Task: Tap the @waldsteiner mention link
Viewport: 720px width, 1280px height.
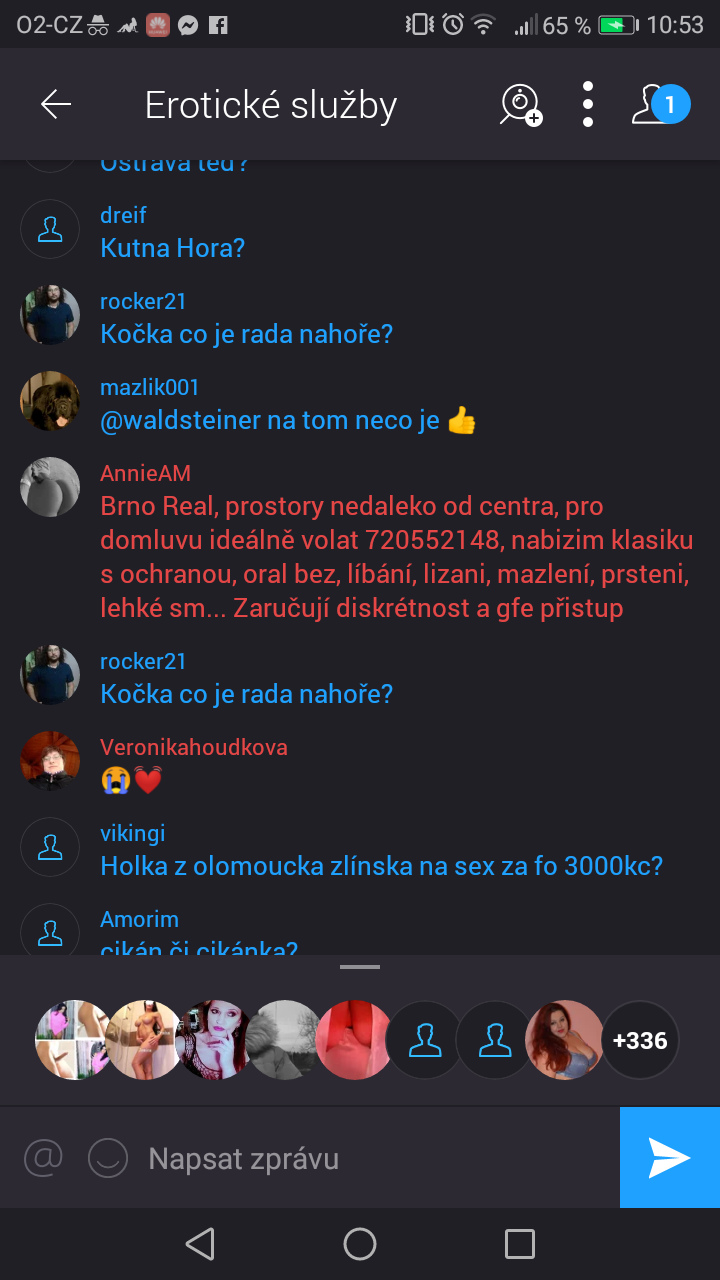Action: pos(180,421)
